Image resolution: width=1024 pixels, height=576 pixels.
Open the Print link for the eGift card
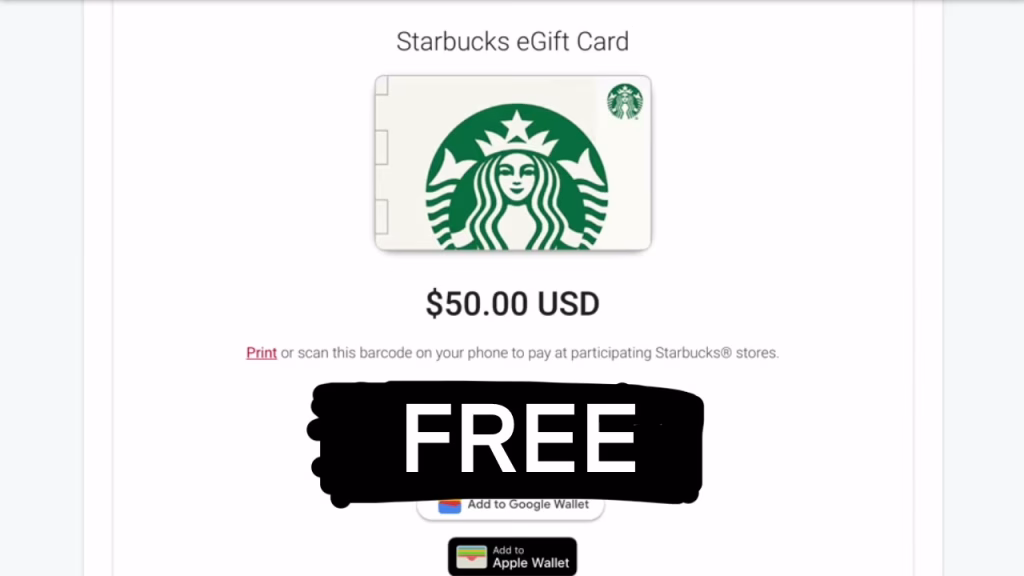261,352
